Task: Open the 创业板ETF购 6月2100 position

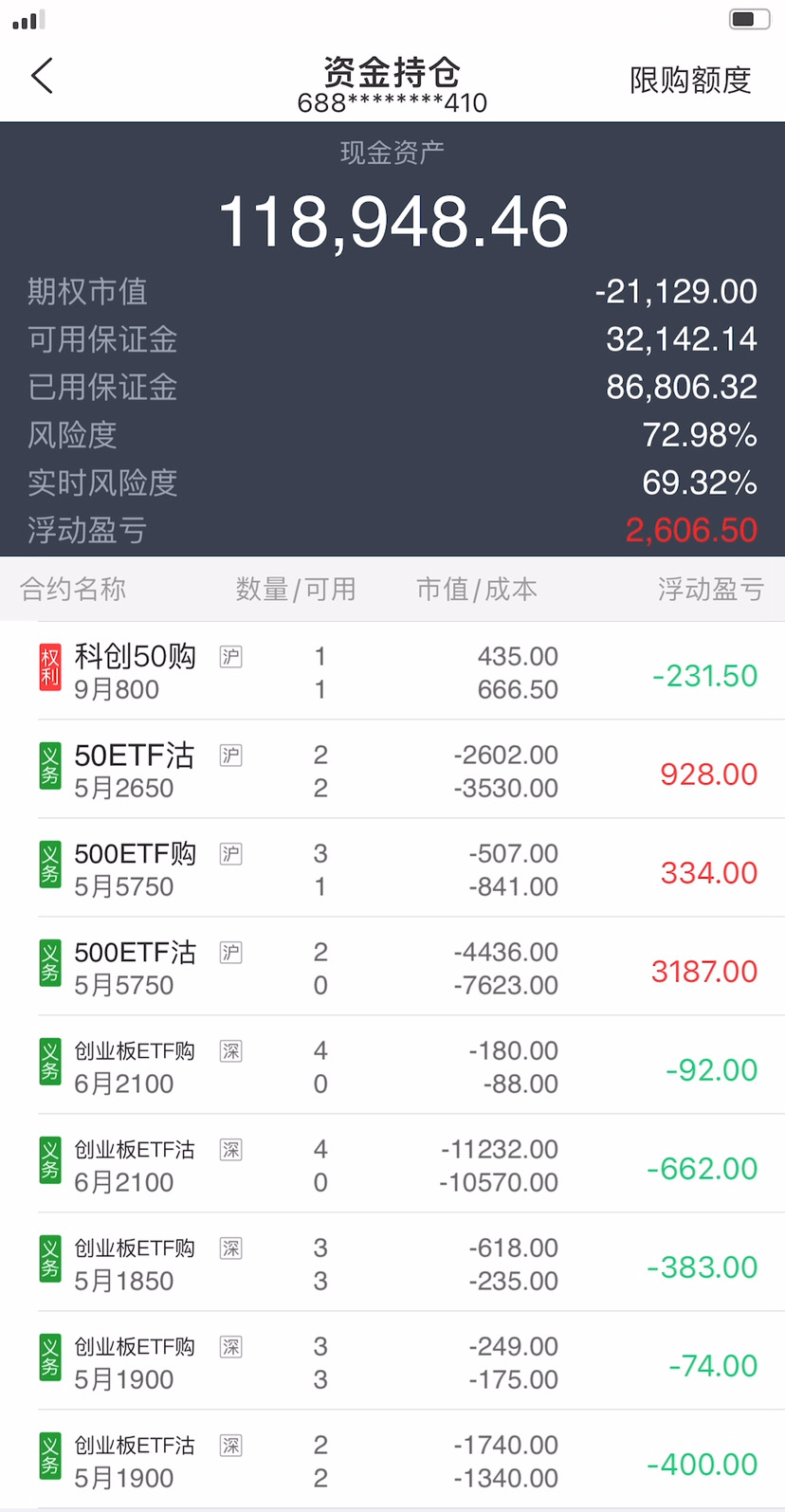Action: click(x=392, y=1066)
